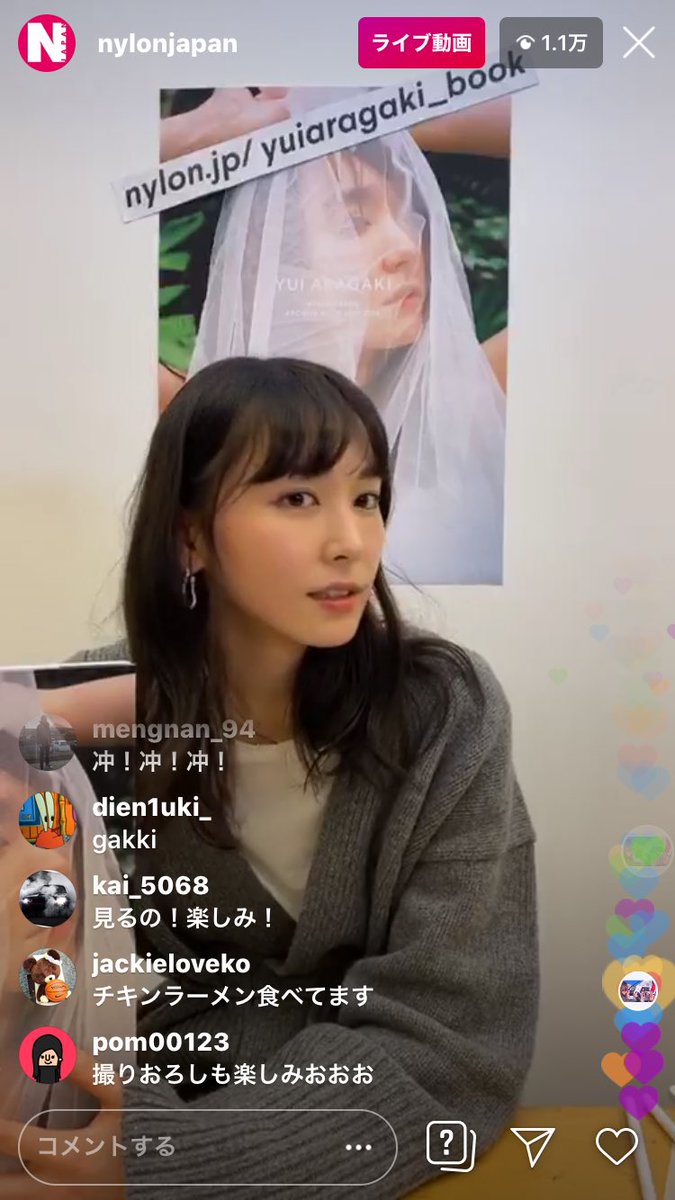Open the kai_5068 commenter profile
Image resolution: width=675 pixels, height=1200 pixels.
point(47,898)
